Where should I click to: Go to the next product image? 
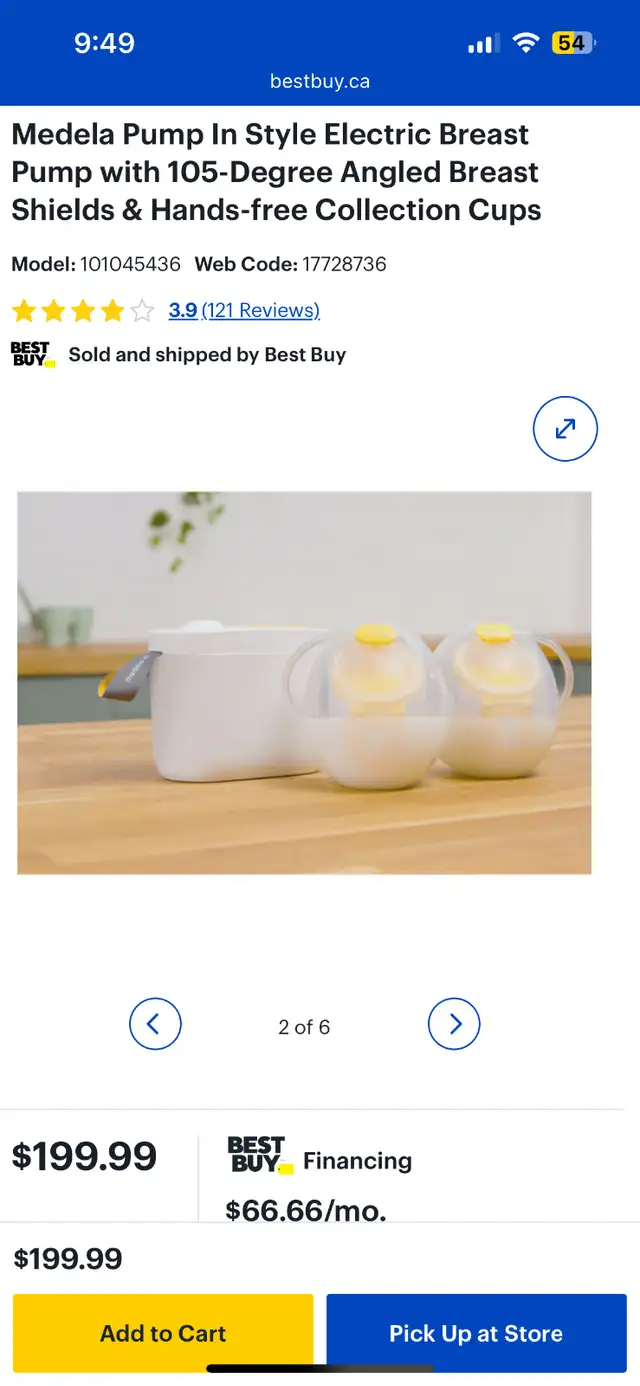tap(454, 1024)
